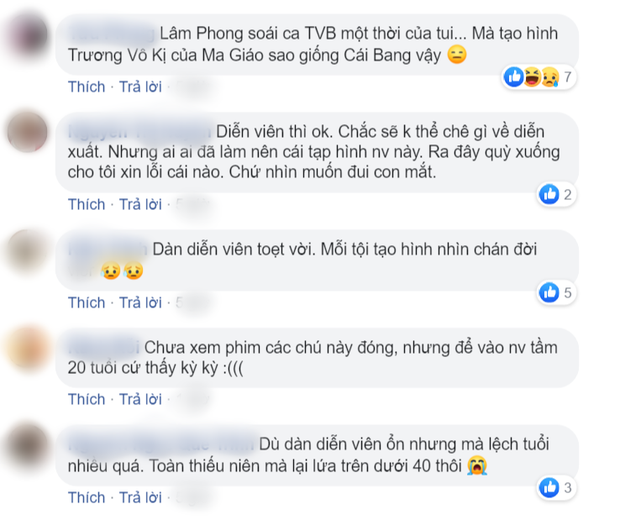Reply to the 'Dàn diễn viên toẹt vời' comment

[x=139, y=302]
